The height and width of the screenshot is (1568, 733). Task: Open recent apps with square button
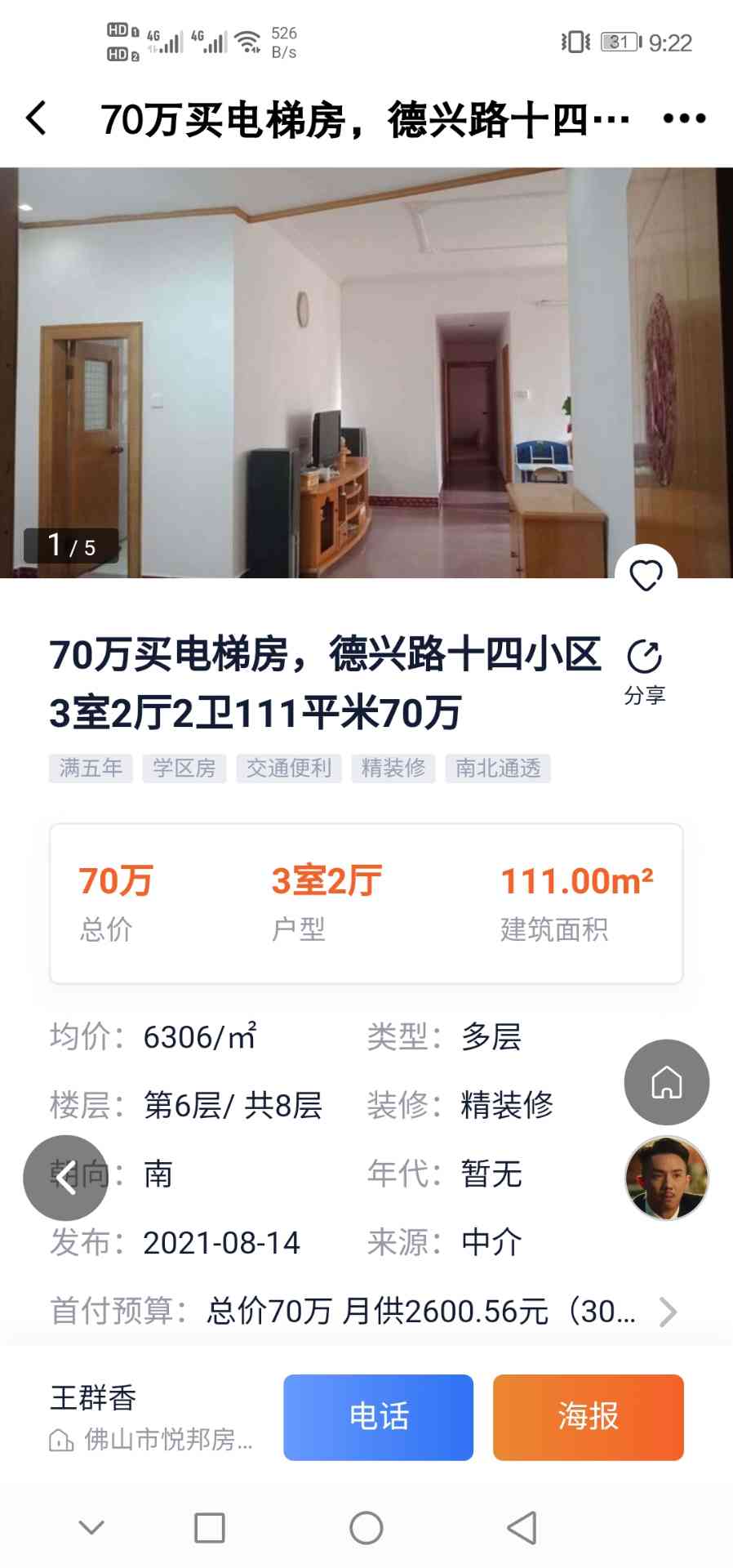210,1528
